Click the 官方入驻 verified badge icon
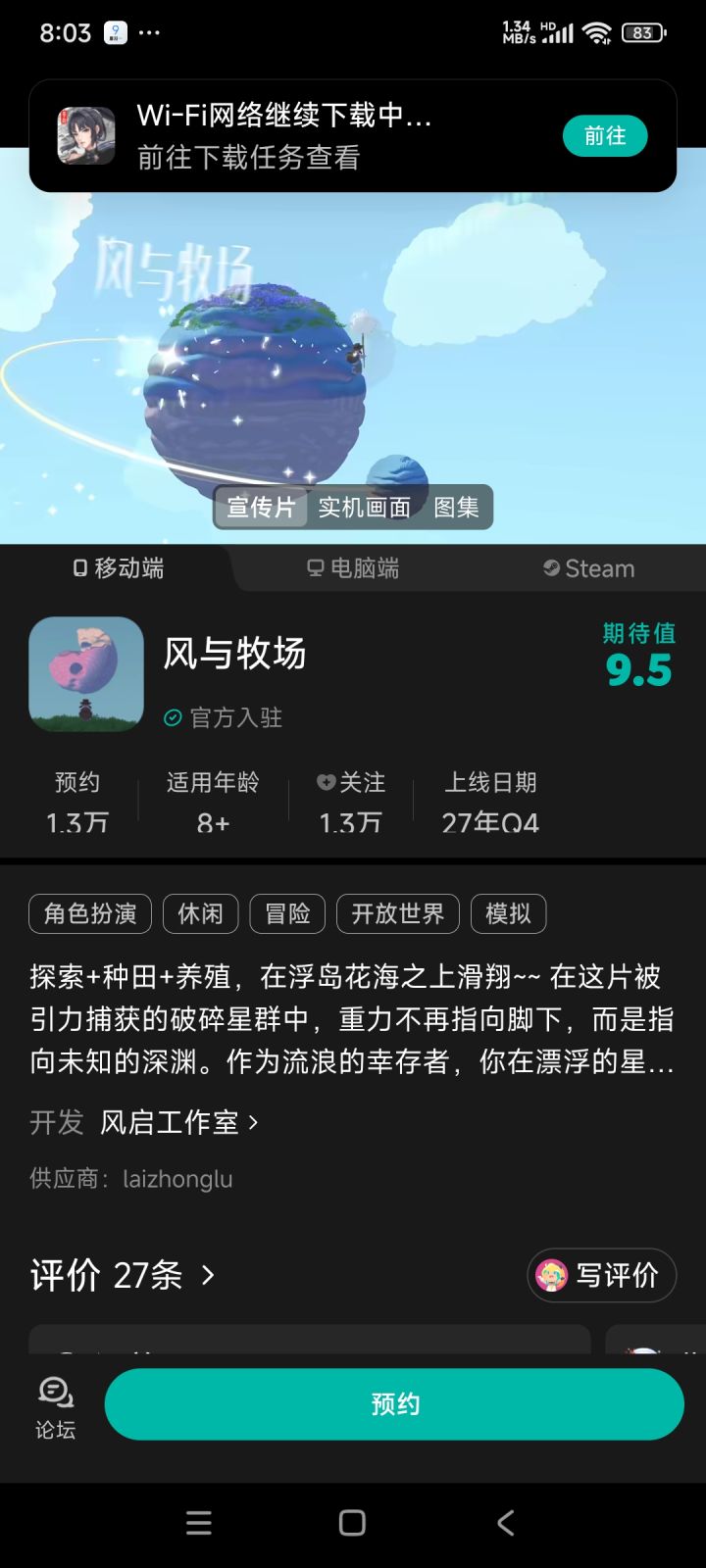706x1568 pixels. pyautogui.click(x=172, y=717)
